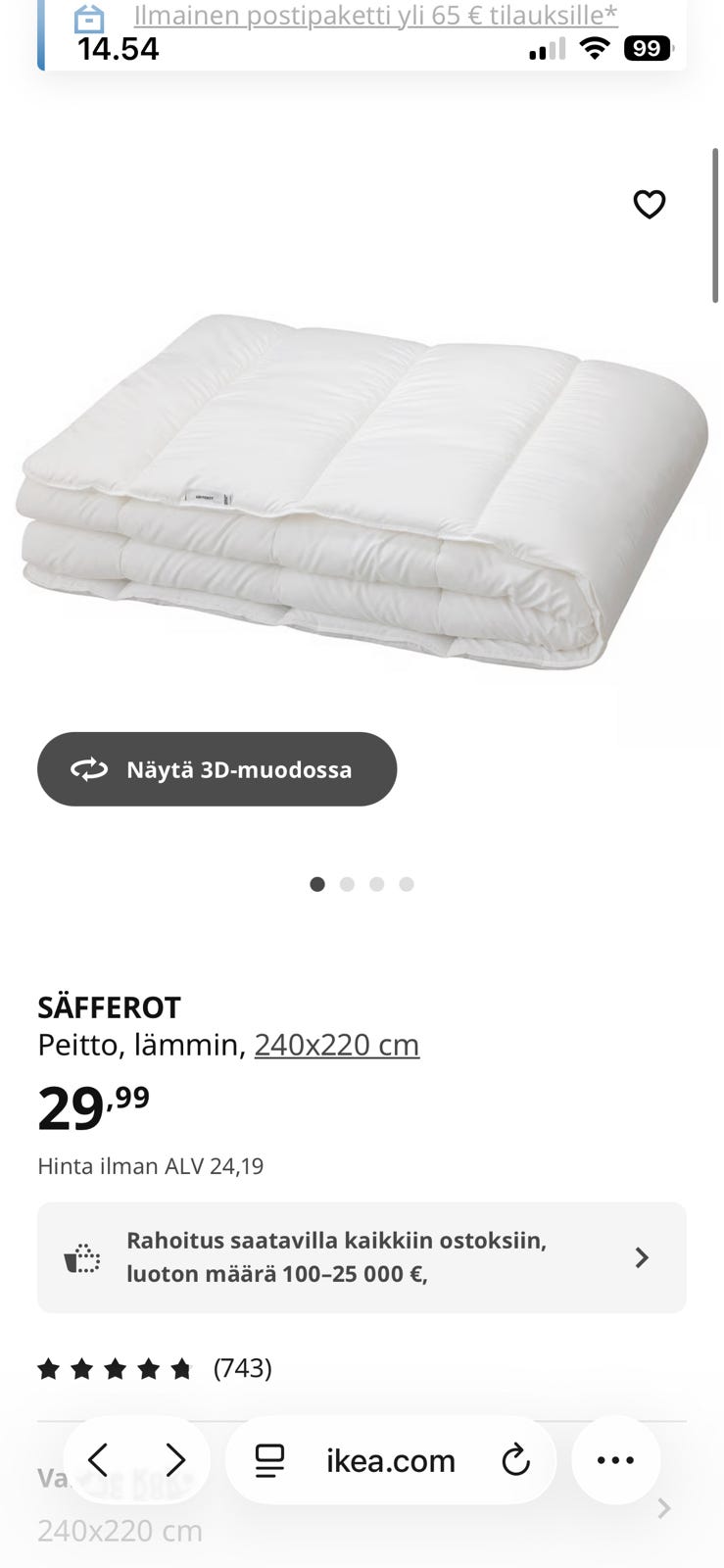Screen dimensions: 724x1568
Task: View the 743 customer reviews
Action: click(x=154, y=1368)
